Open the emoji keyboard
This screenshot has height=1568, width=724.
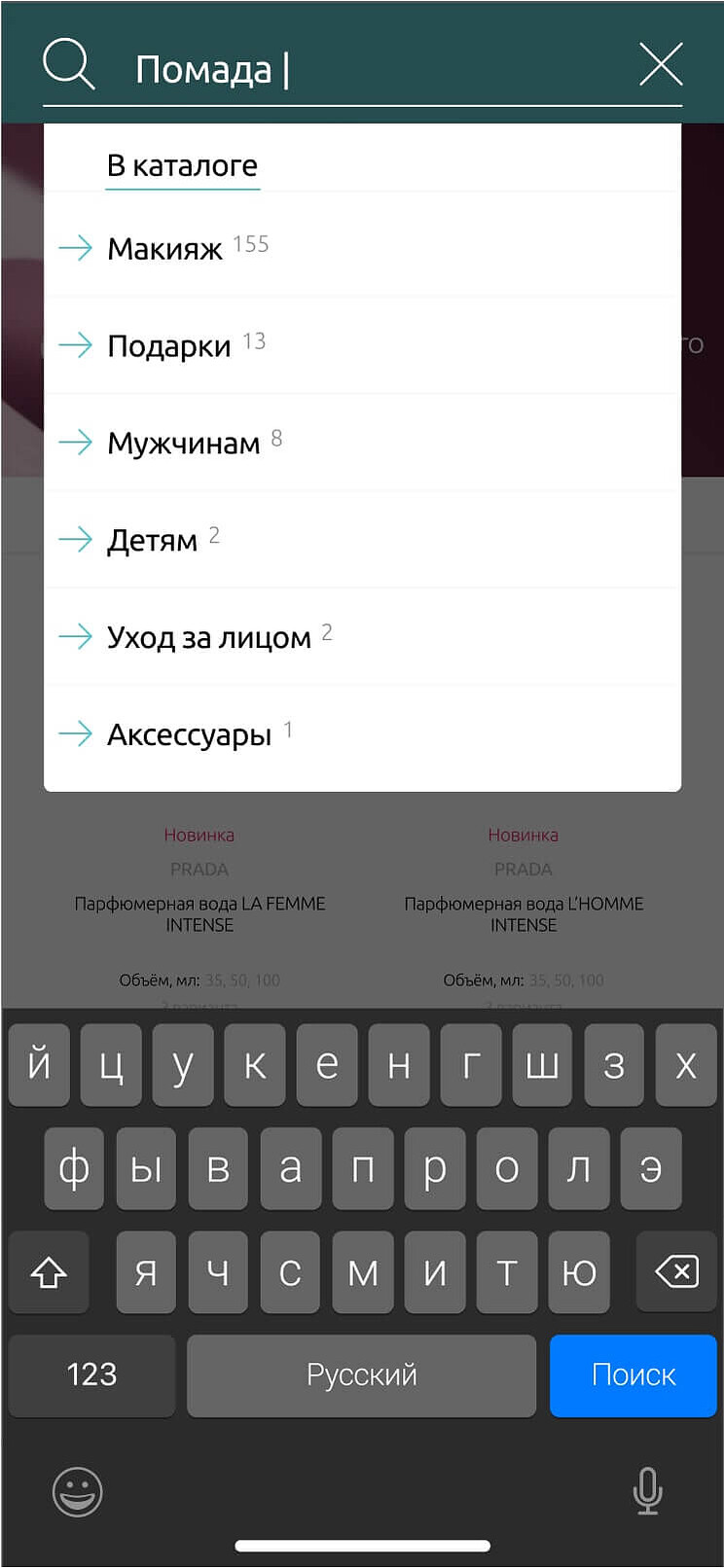77,1491
